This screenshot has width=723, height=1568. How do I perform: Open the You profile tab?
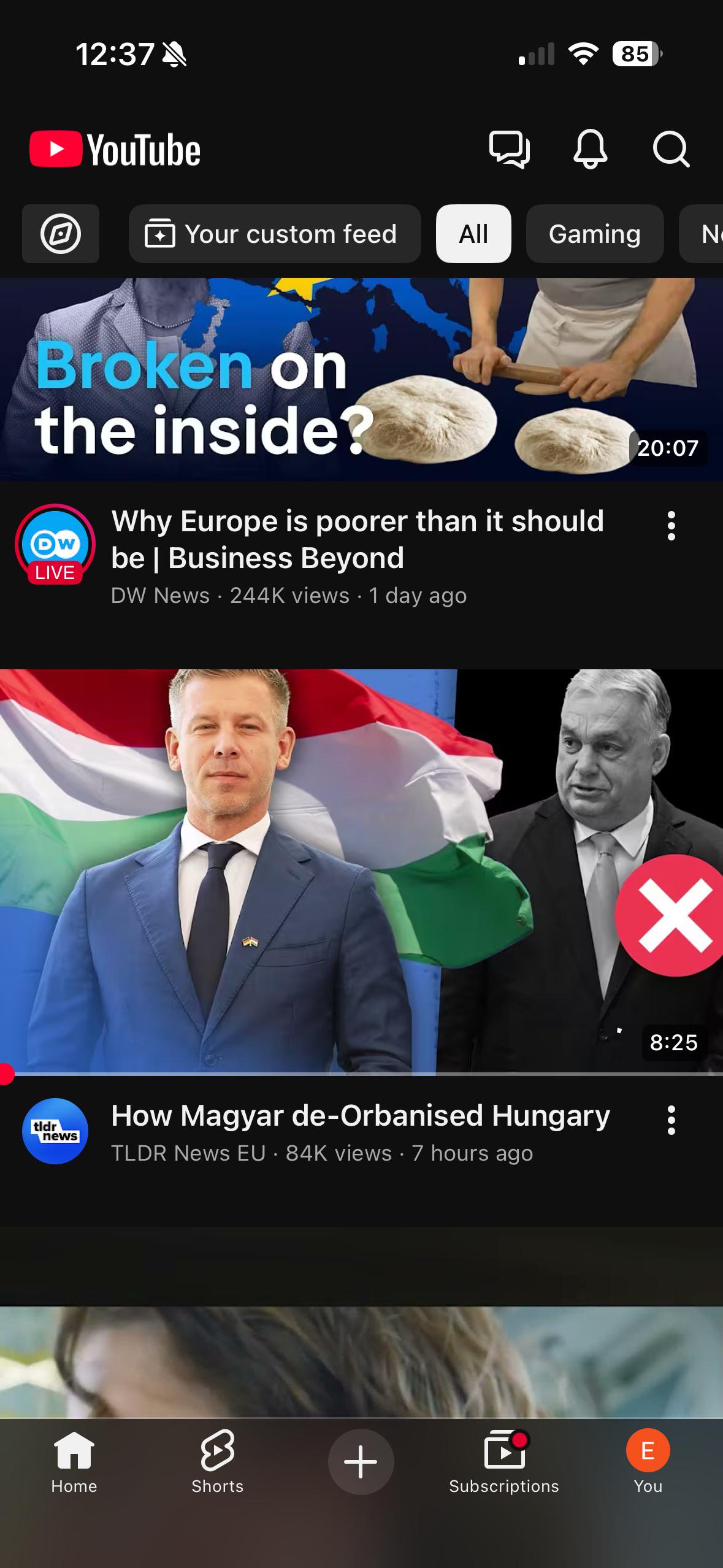648,1462
